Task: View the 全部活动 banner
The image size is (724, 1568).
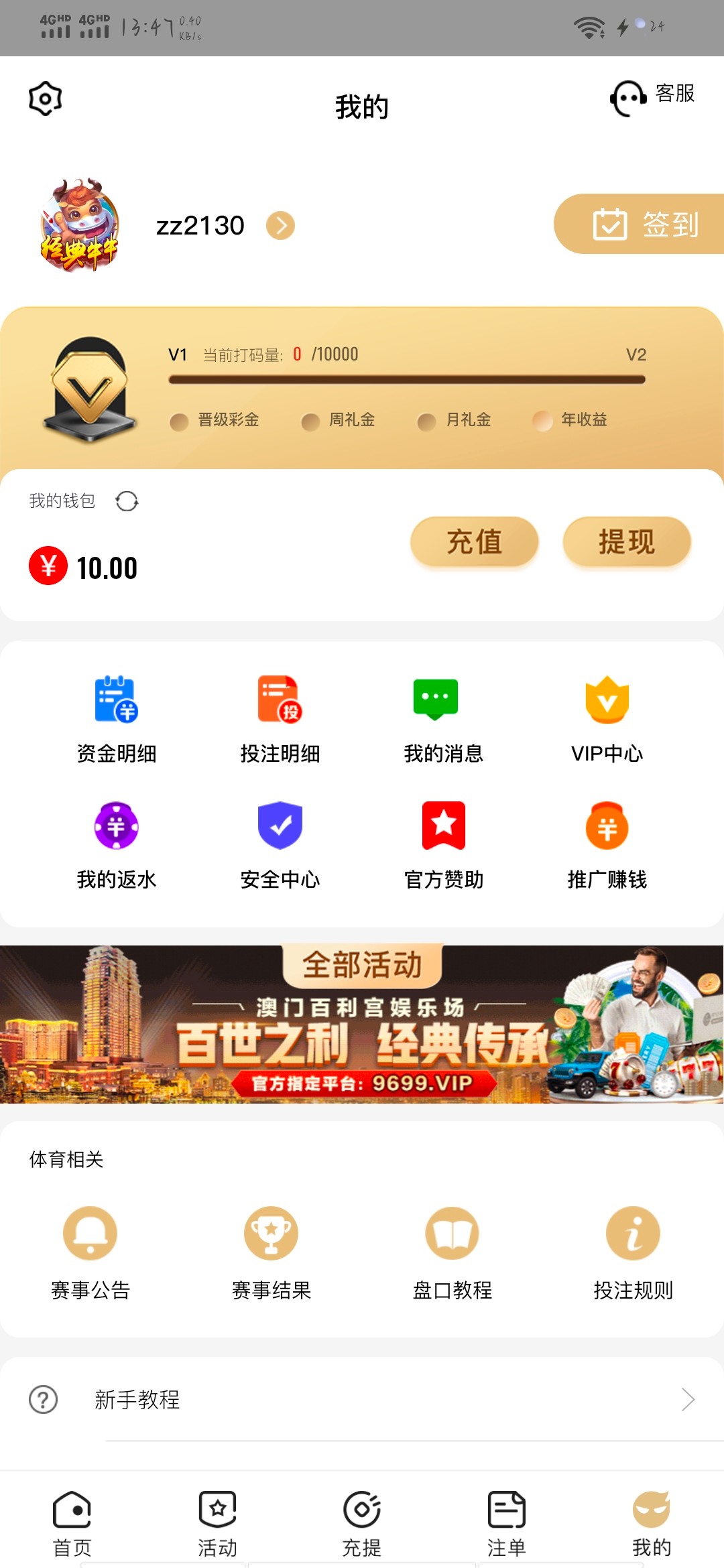Action: coord(362,1024)
